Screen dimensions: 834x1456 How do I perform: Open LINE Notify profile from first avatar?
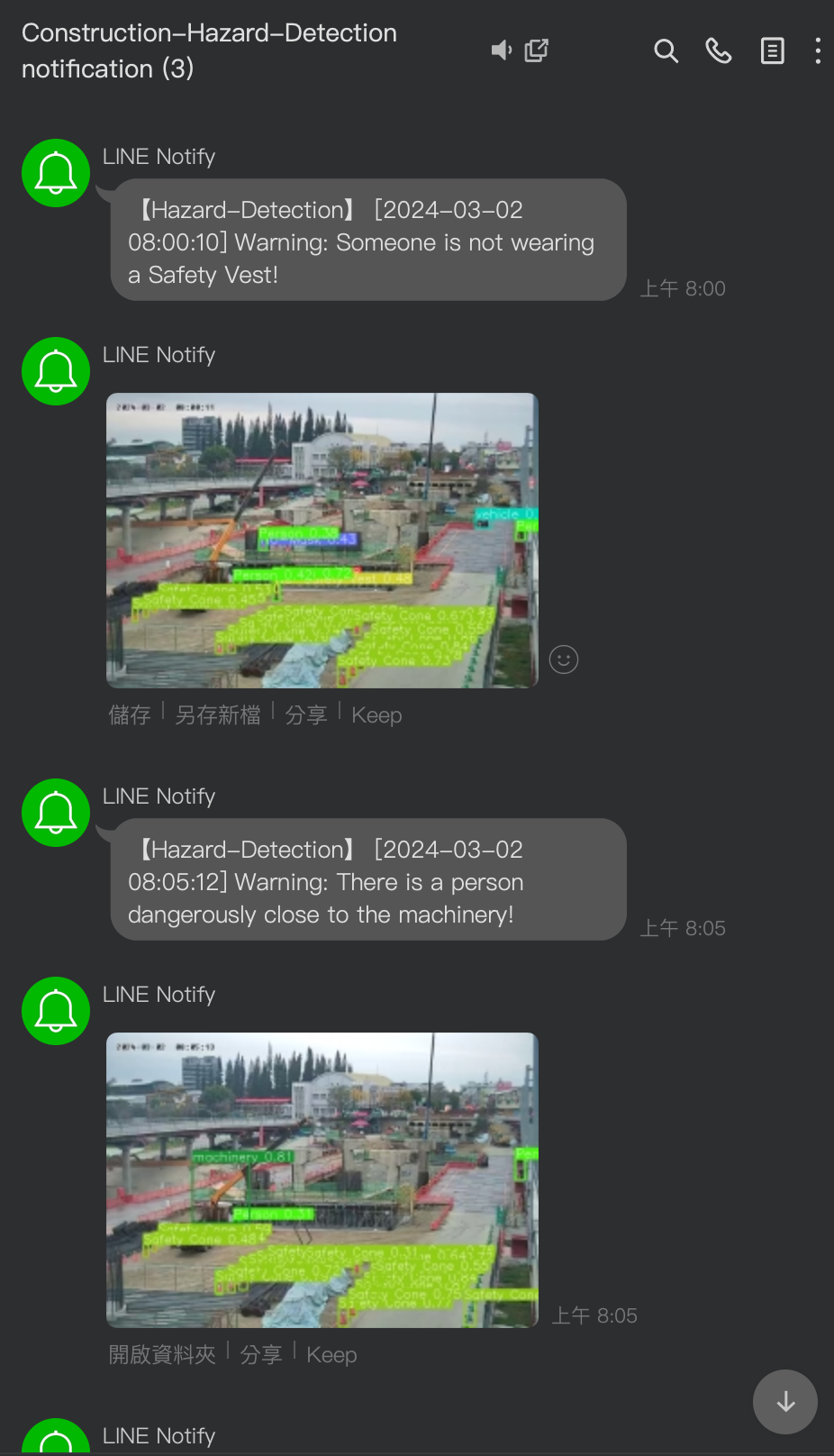click(x=56, y=173)
